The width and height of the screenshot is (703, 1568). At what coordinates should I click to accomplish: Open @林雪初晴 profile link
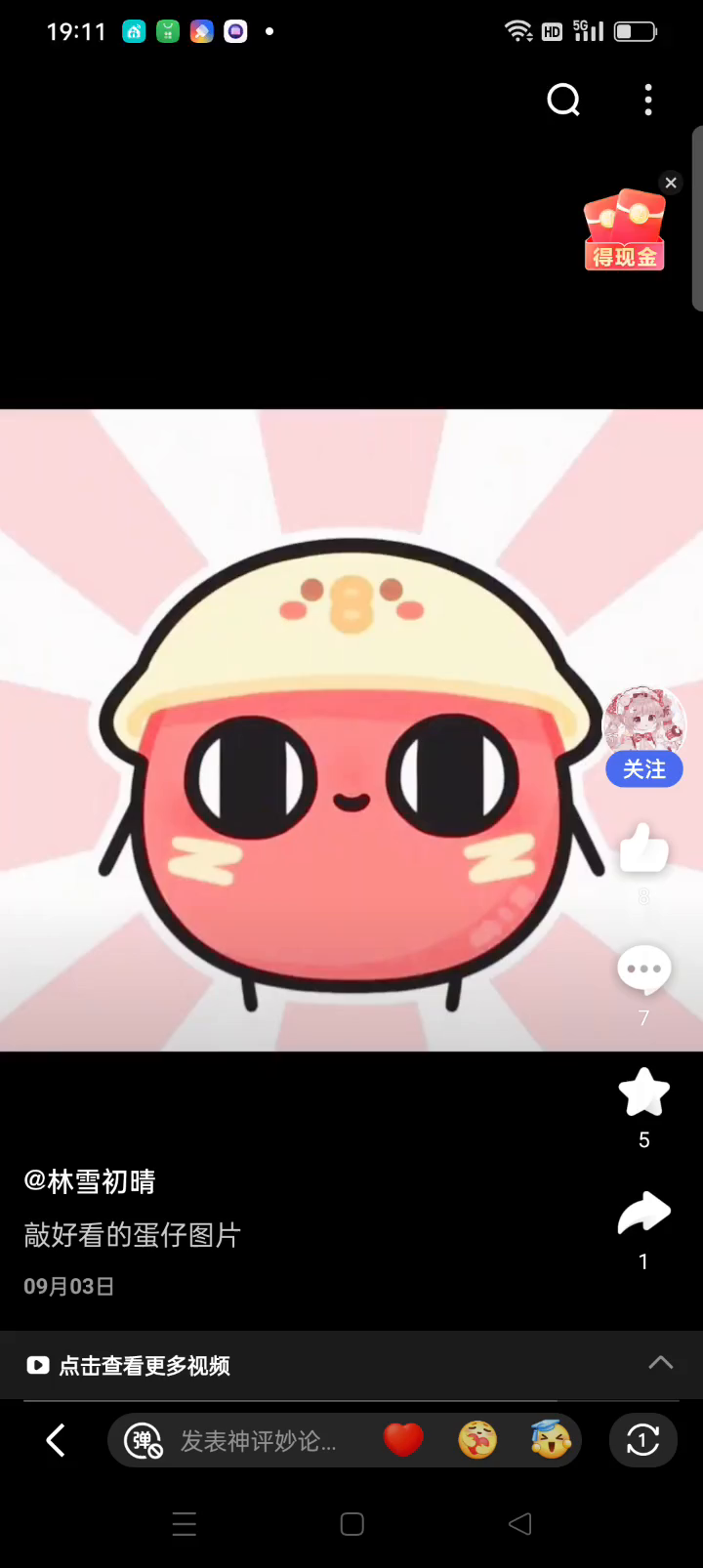[x=90, y=1181]
